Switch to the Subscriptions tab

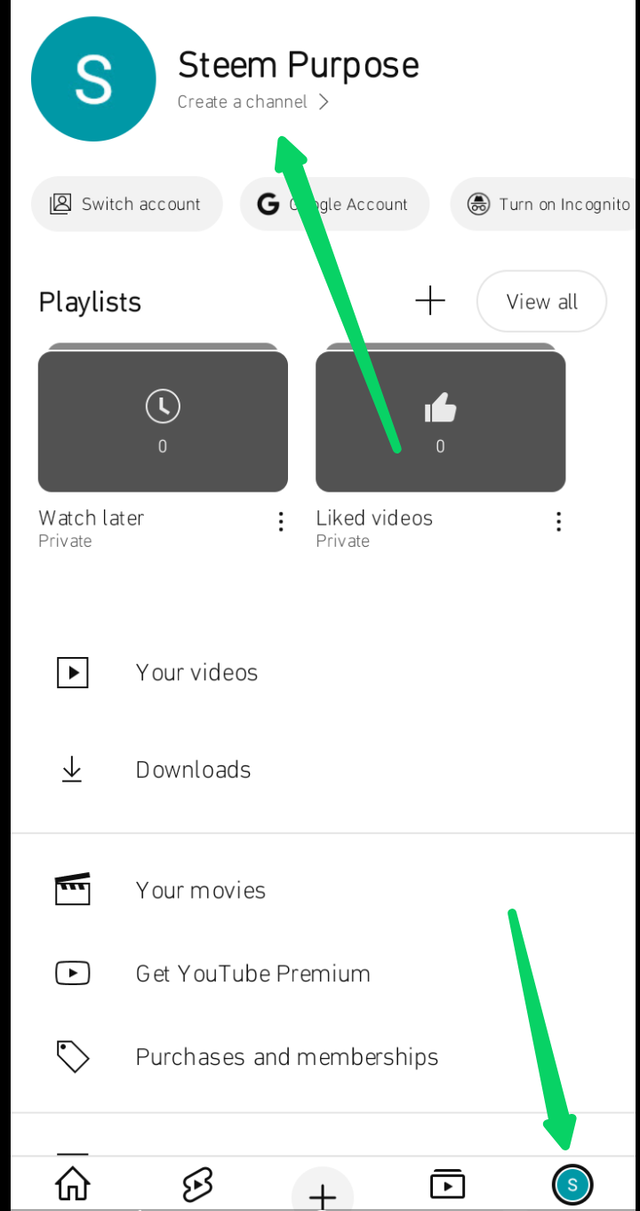(447, 1185)
